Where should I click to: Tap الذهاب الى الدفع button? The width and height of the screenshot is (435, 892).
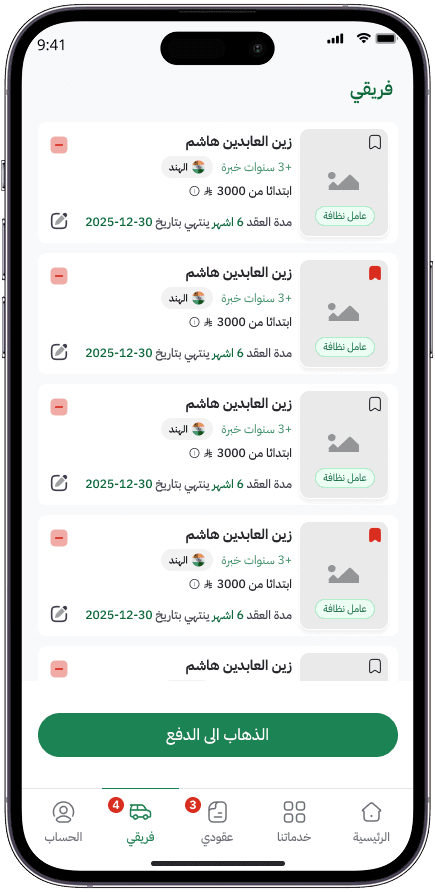pyautogui.click(x=218, y=734)
